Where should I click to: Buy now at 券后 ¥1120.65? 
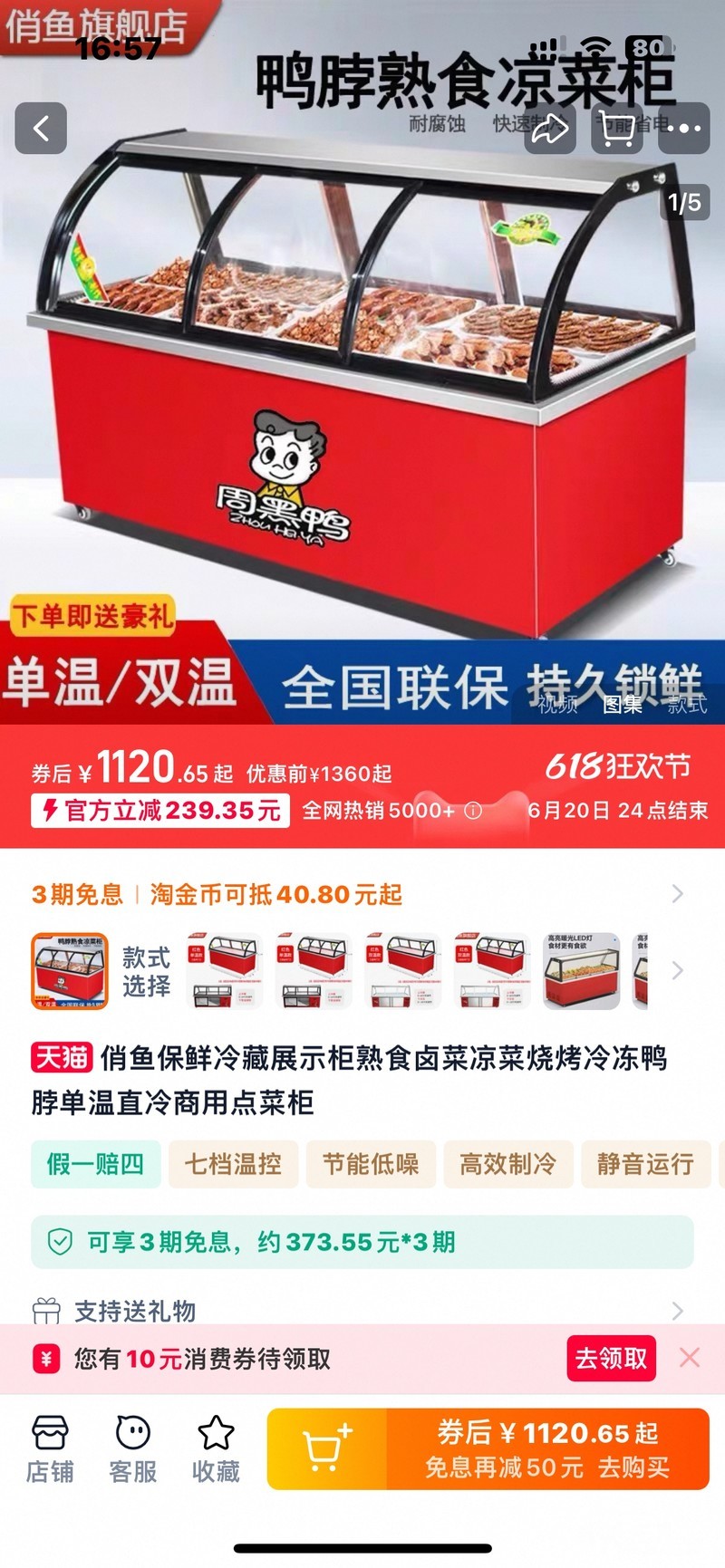[x=547, y=1448]
